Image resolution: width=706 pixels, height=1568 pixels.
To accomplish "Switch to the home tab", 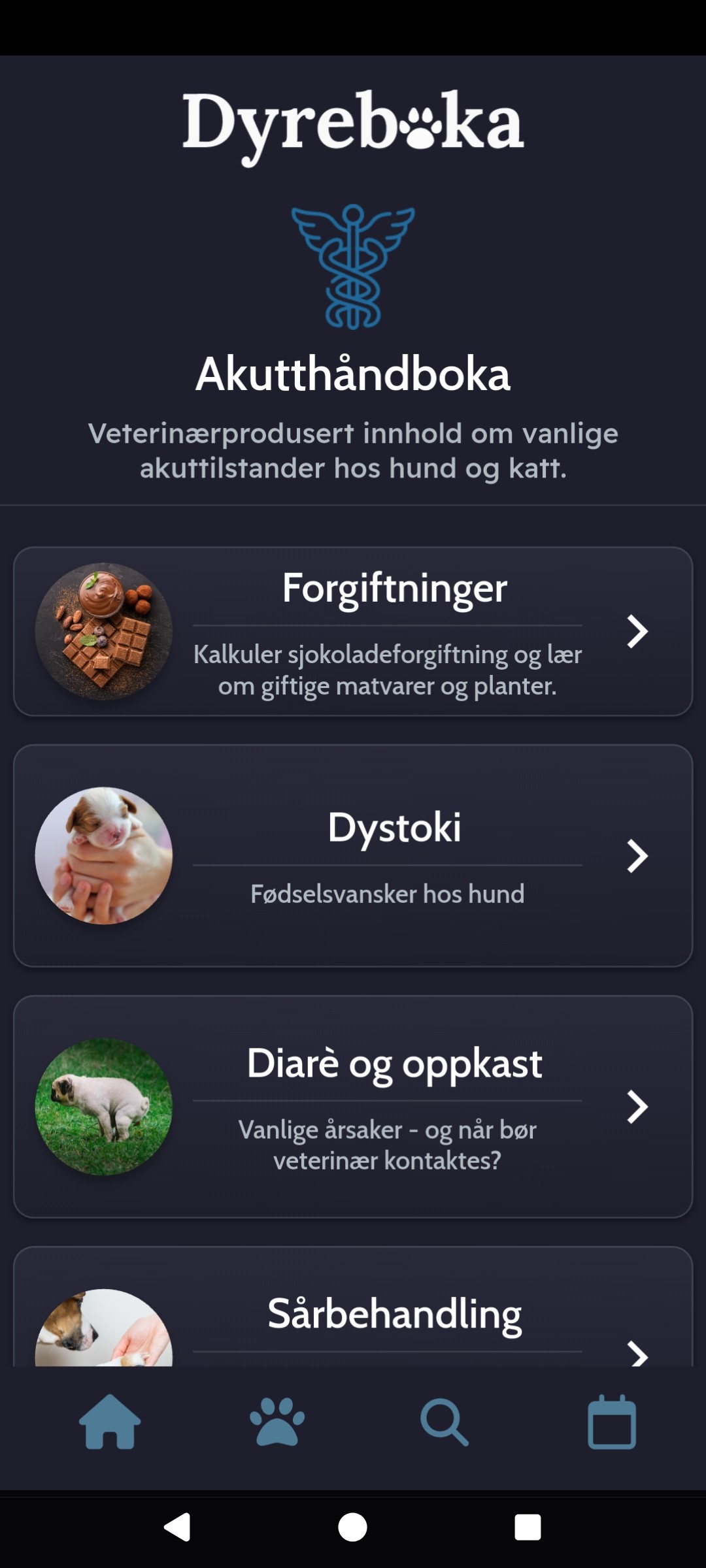I will pos(110,1422).
